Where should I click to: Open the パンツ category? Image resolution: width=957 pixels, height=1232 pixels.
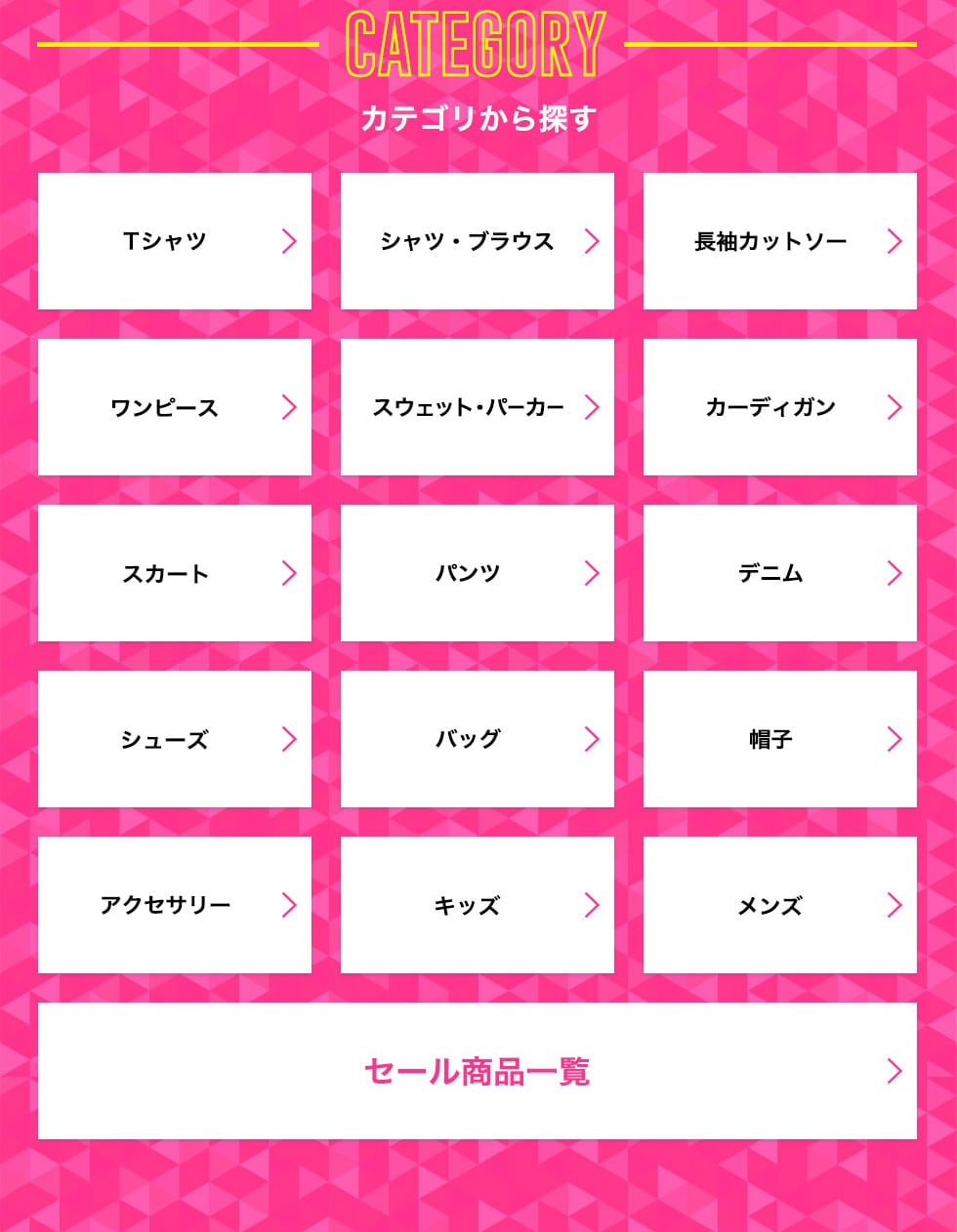pos(477,573)
